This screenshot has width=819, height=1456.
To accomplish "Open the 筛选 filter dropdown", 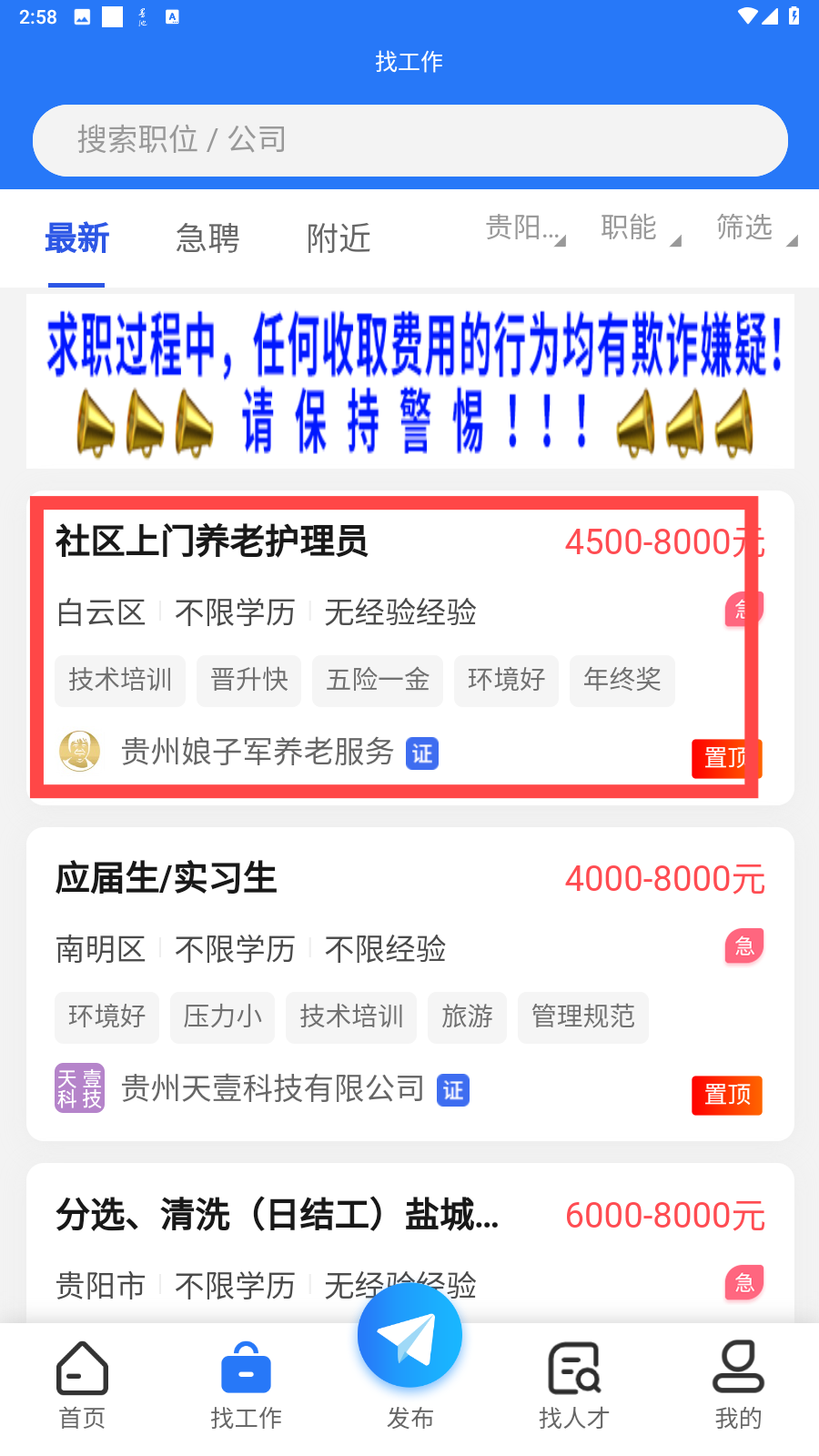I will pos(755,227).
